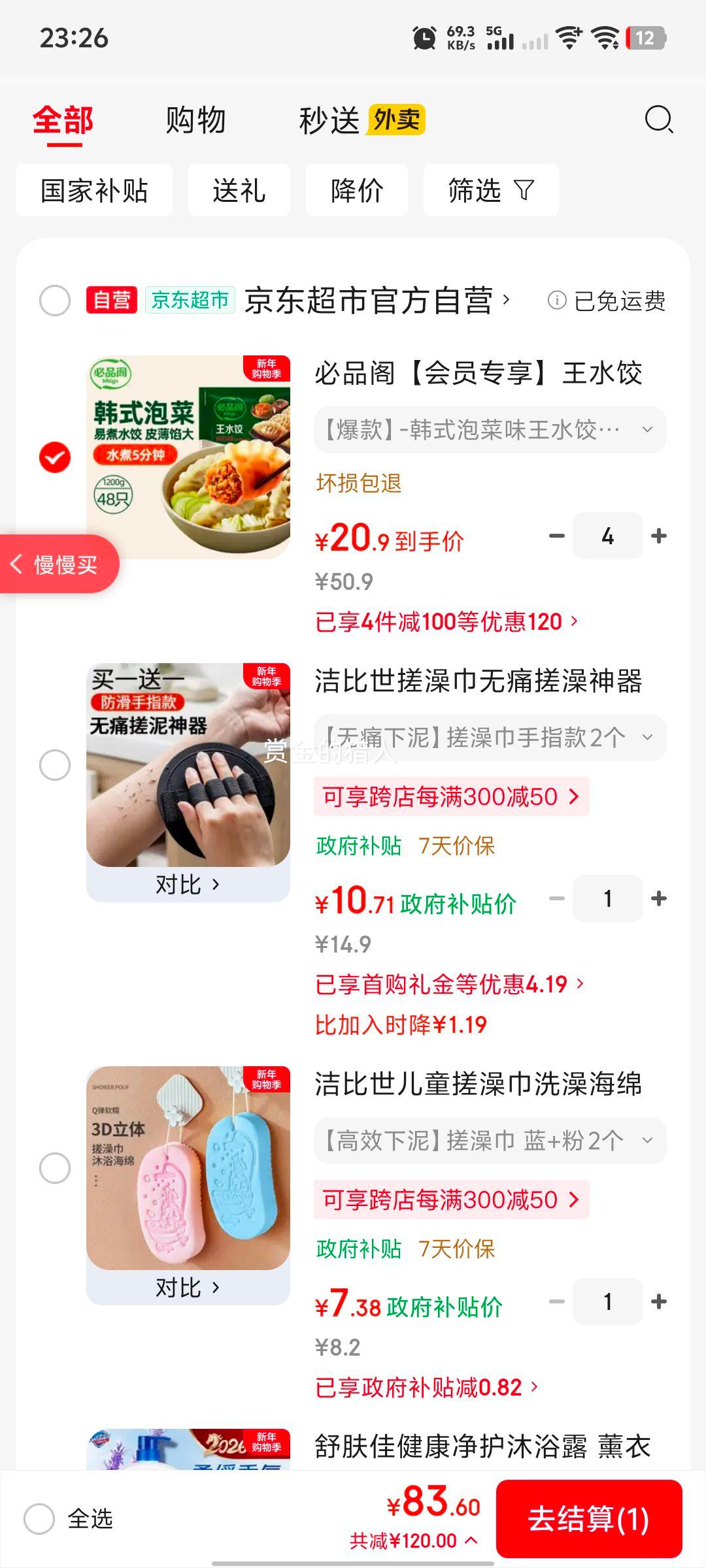Screen dimensions: 706x1568
Task: Tap the 国家补贴 filter button
Action: (93, 190)
